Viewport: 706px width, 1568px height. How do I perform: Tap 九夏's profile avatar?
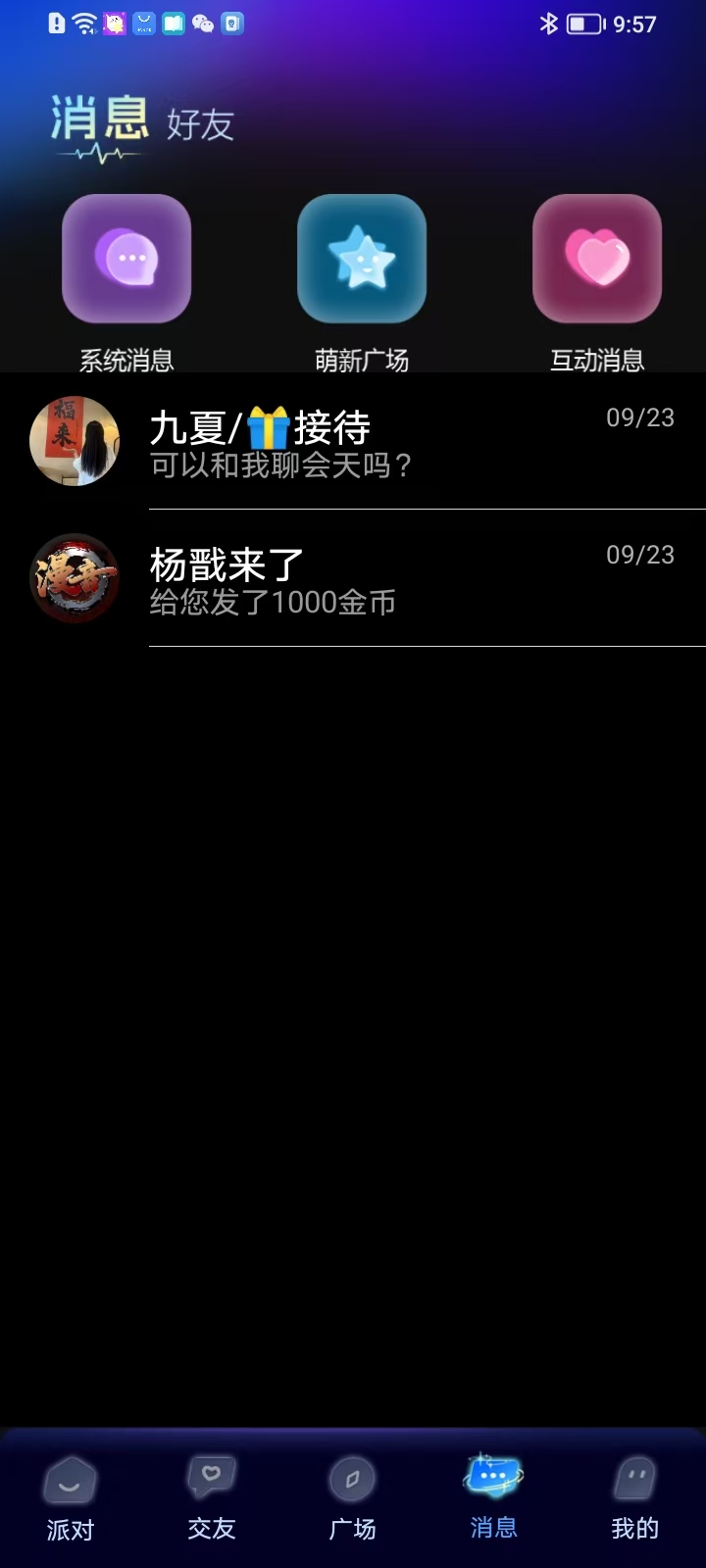point(75,441)
